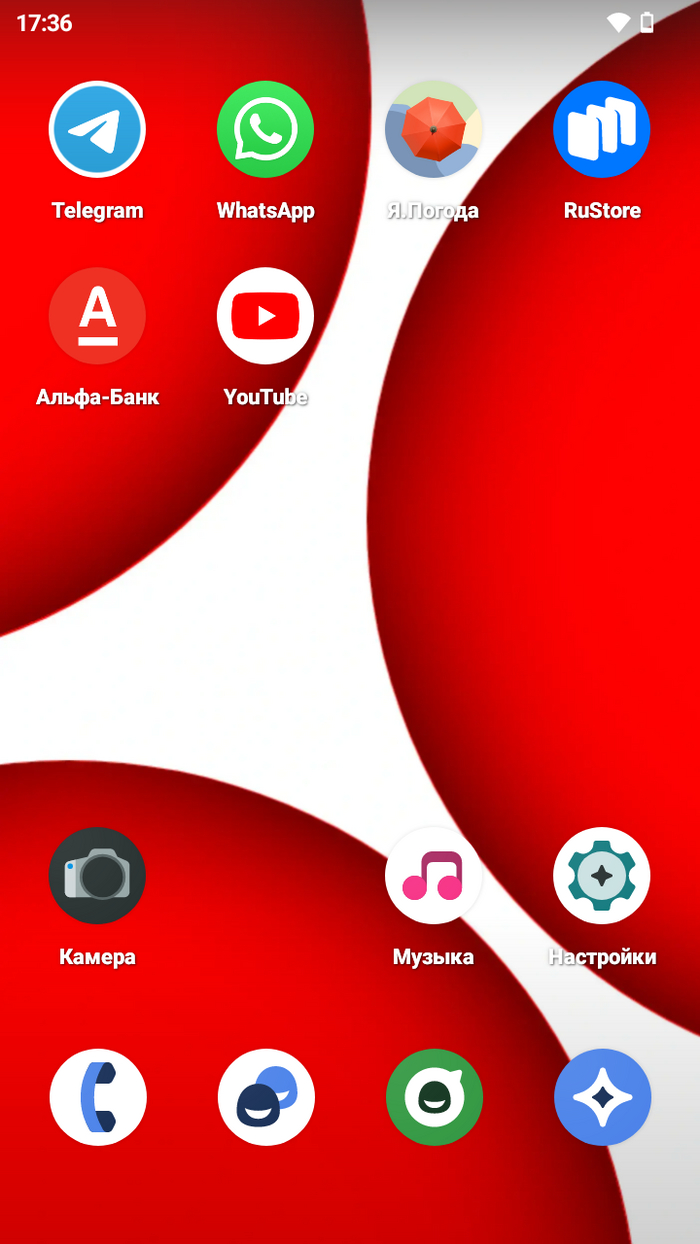This screenshot has width=700, height=1244.
Task: Tap the blue smiley chat icon in dock
Action: click(265, 1097)
